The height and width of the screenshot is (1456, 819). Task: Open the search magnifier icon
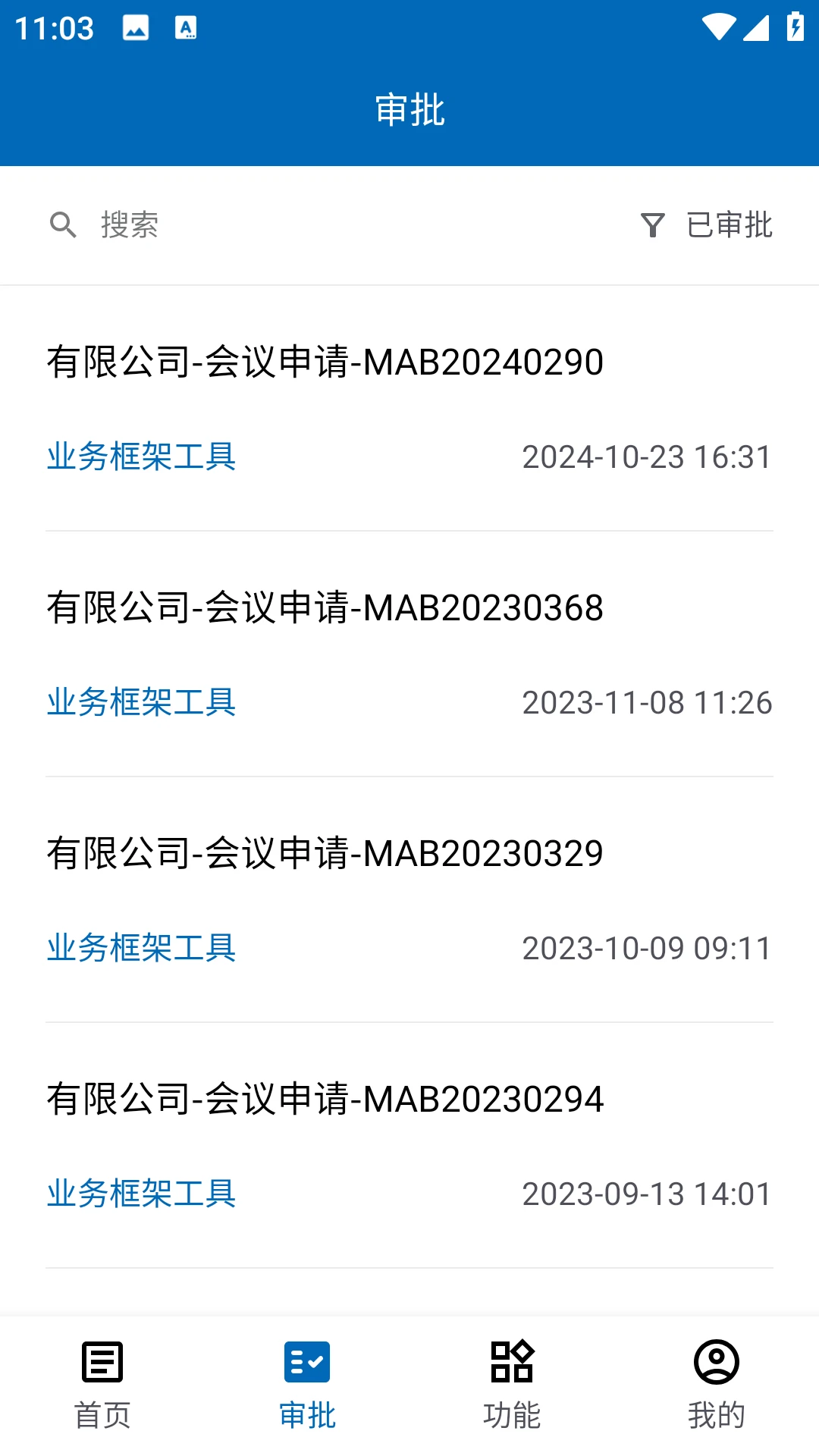coord(64,225)
